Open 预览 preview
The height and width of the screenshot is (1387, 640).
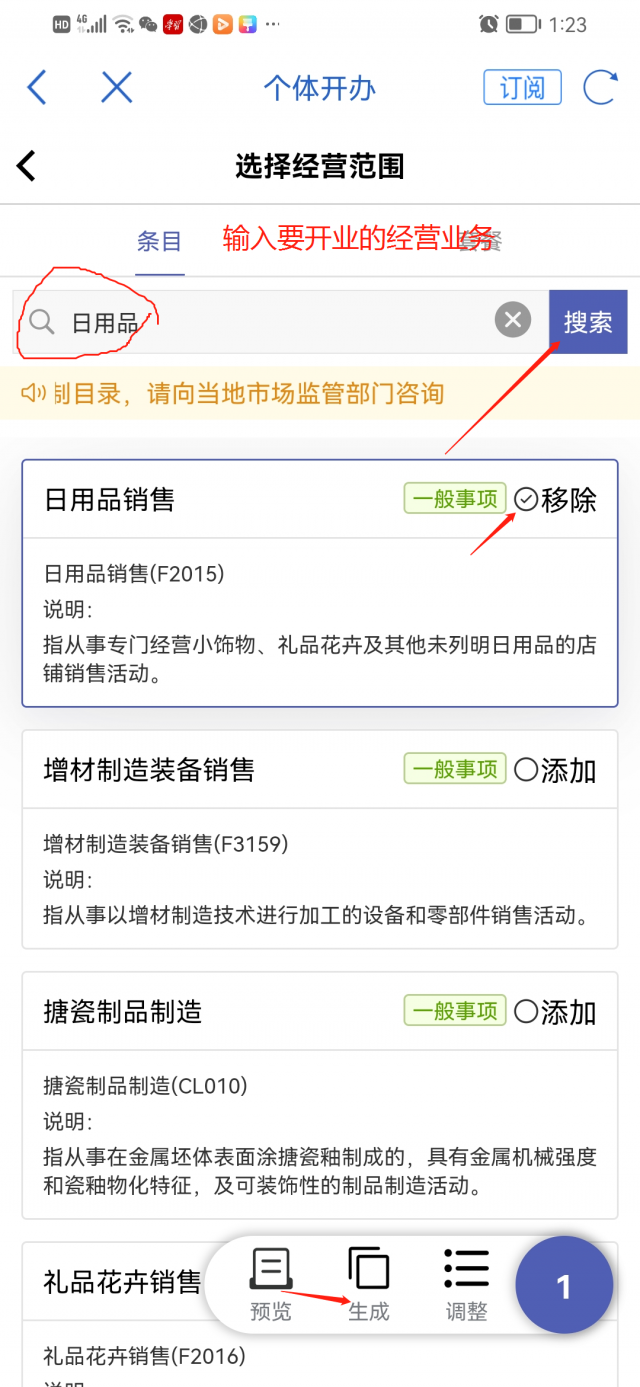point(271,1285)
